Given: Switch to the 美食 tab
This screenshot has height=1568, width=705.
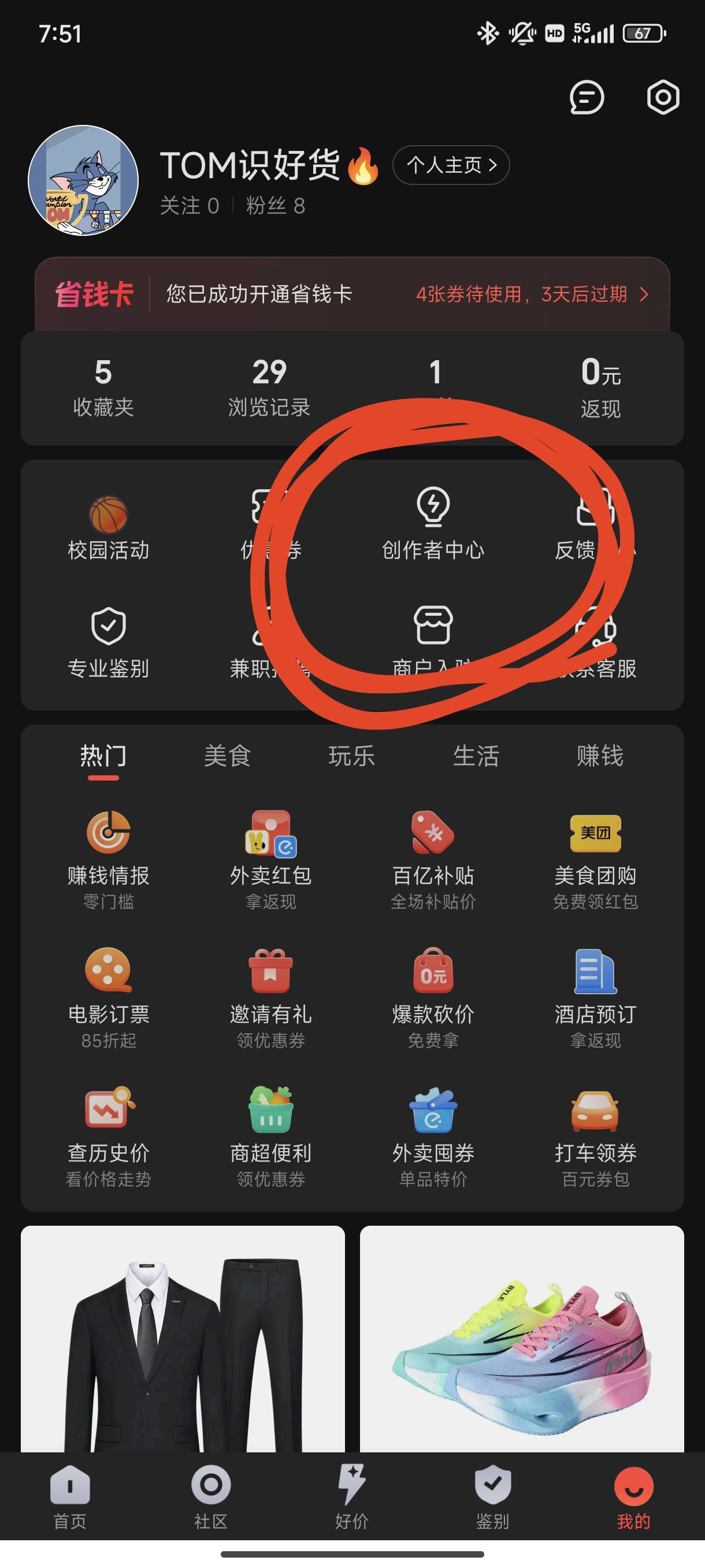Looking at the screenshot, I should 228,756.
